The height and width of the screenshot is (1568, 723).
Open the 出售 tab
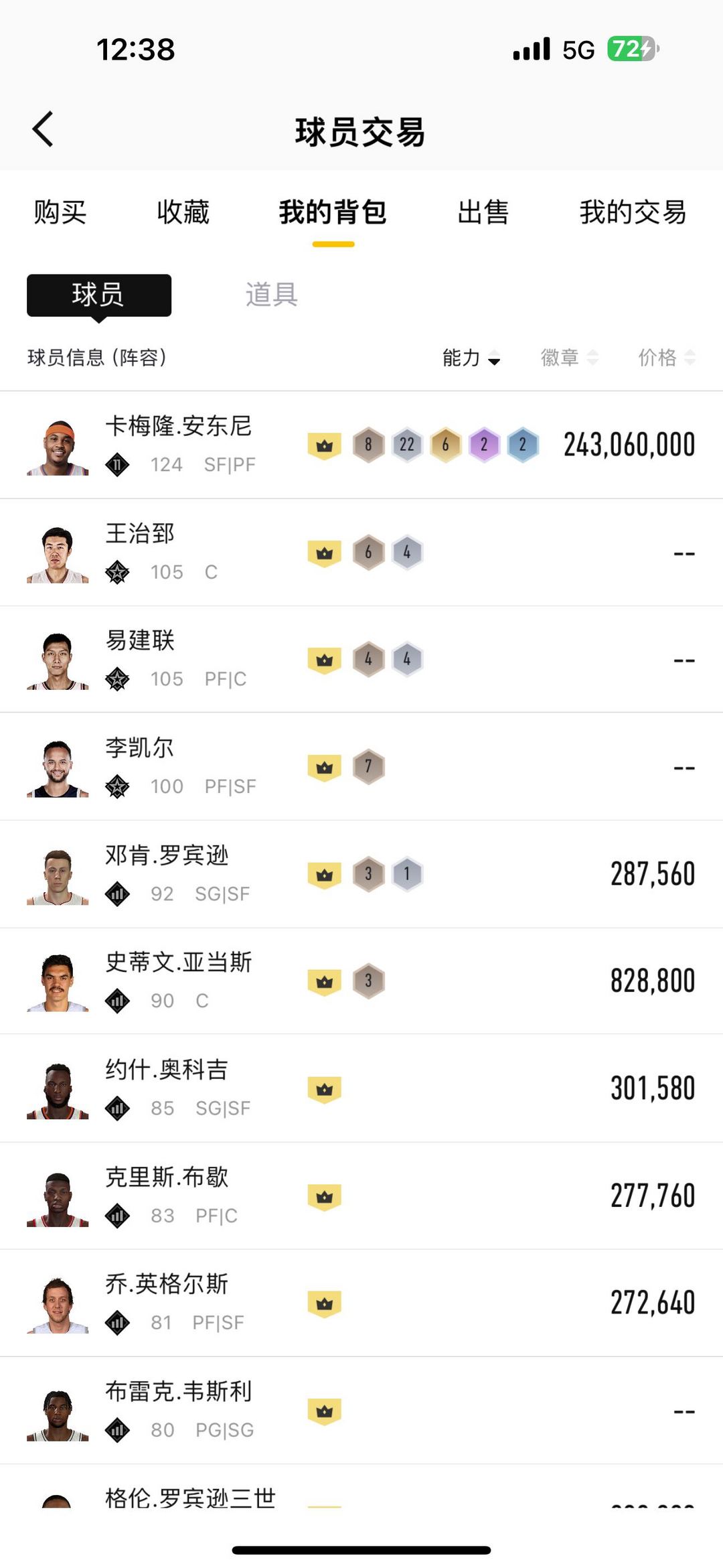(483, 213)
